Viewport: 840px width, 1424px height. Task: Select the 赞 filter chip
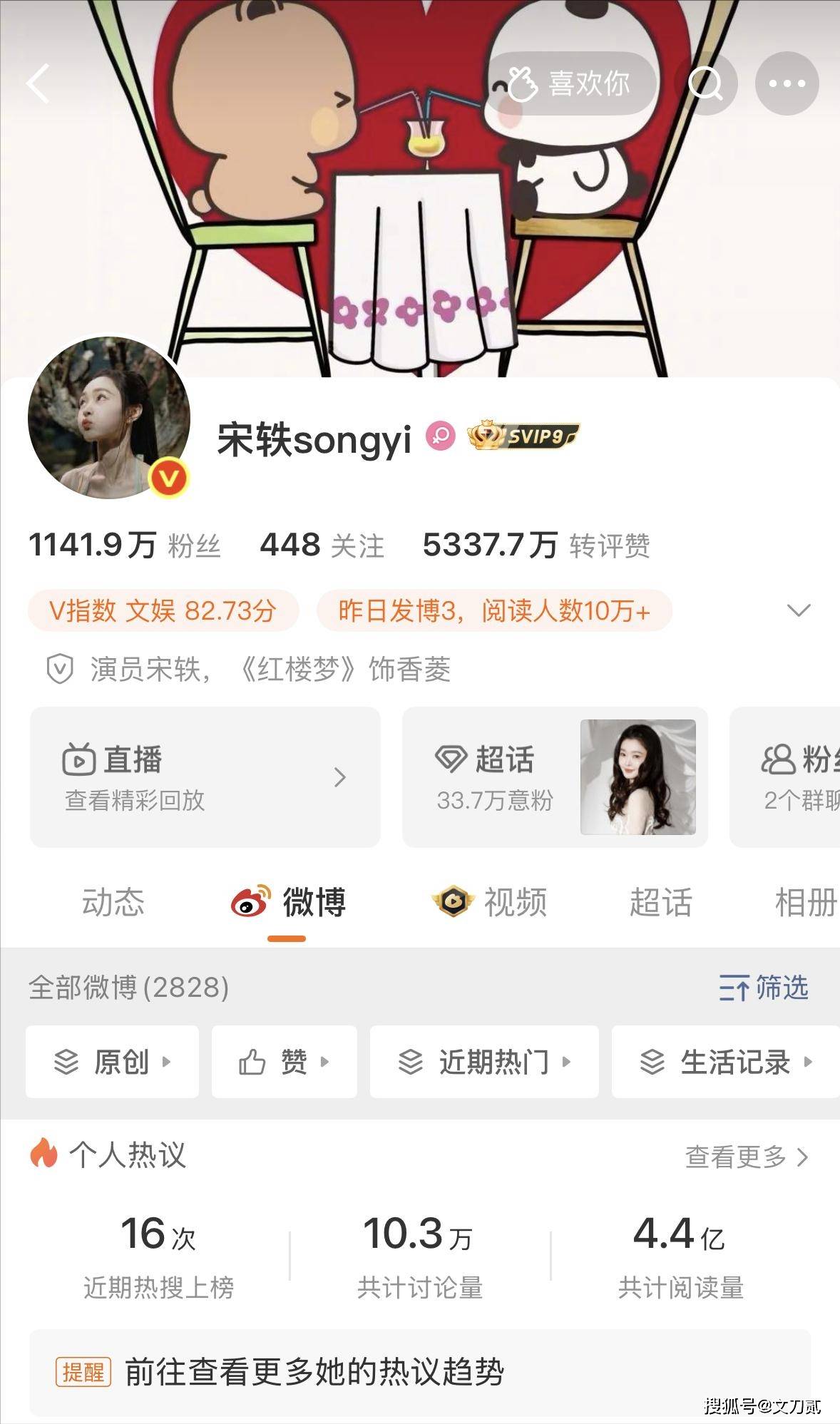pyautogui.click(x=284, y=1062)
